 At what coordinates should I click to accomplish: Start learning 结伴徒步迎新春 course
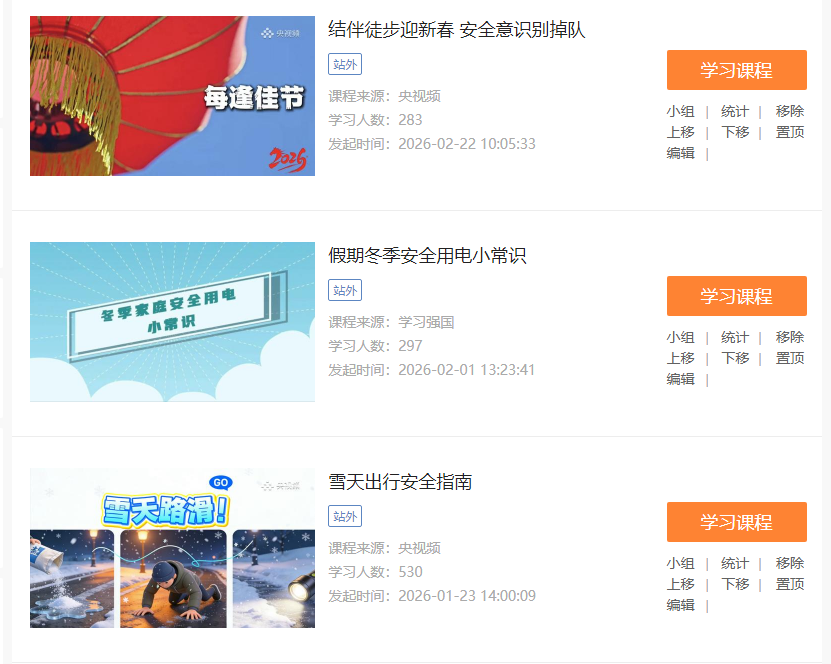736,70
